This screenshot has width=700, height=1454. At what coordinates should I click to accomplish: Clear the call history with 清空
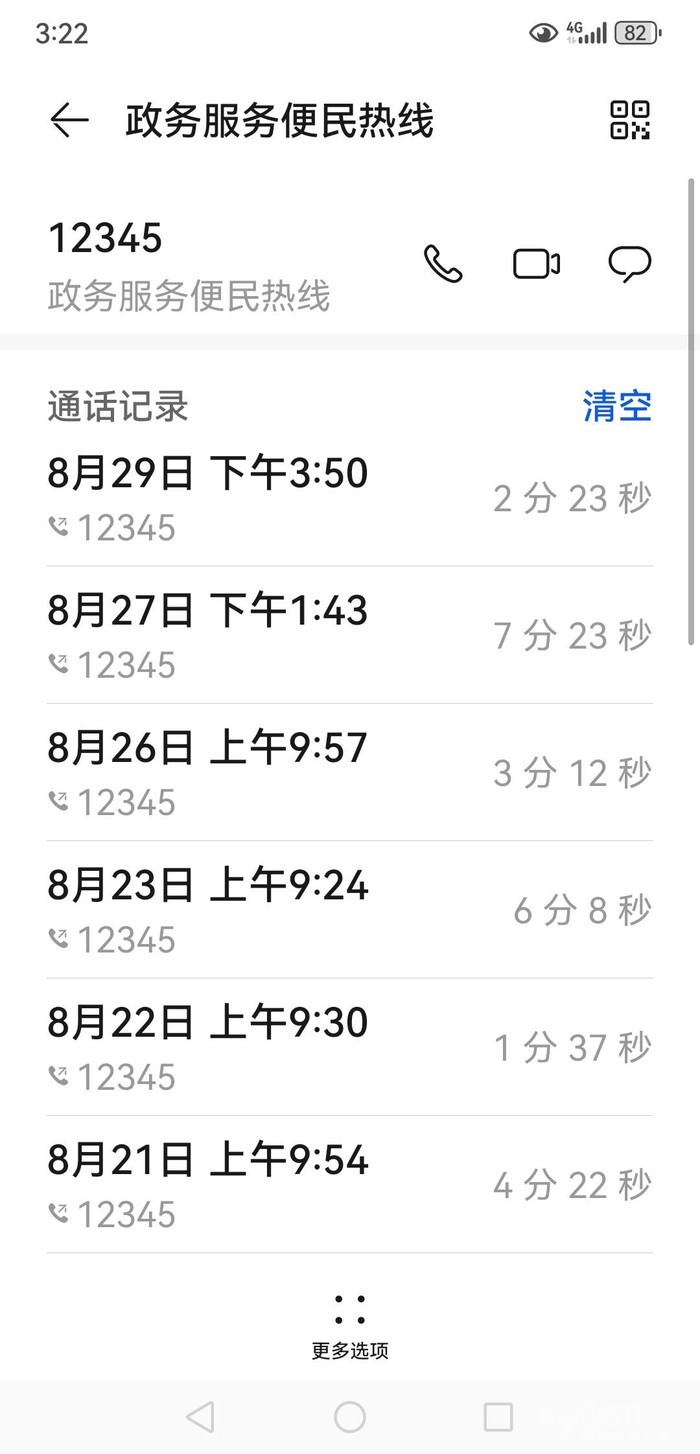[x=617, y=407]
